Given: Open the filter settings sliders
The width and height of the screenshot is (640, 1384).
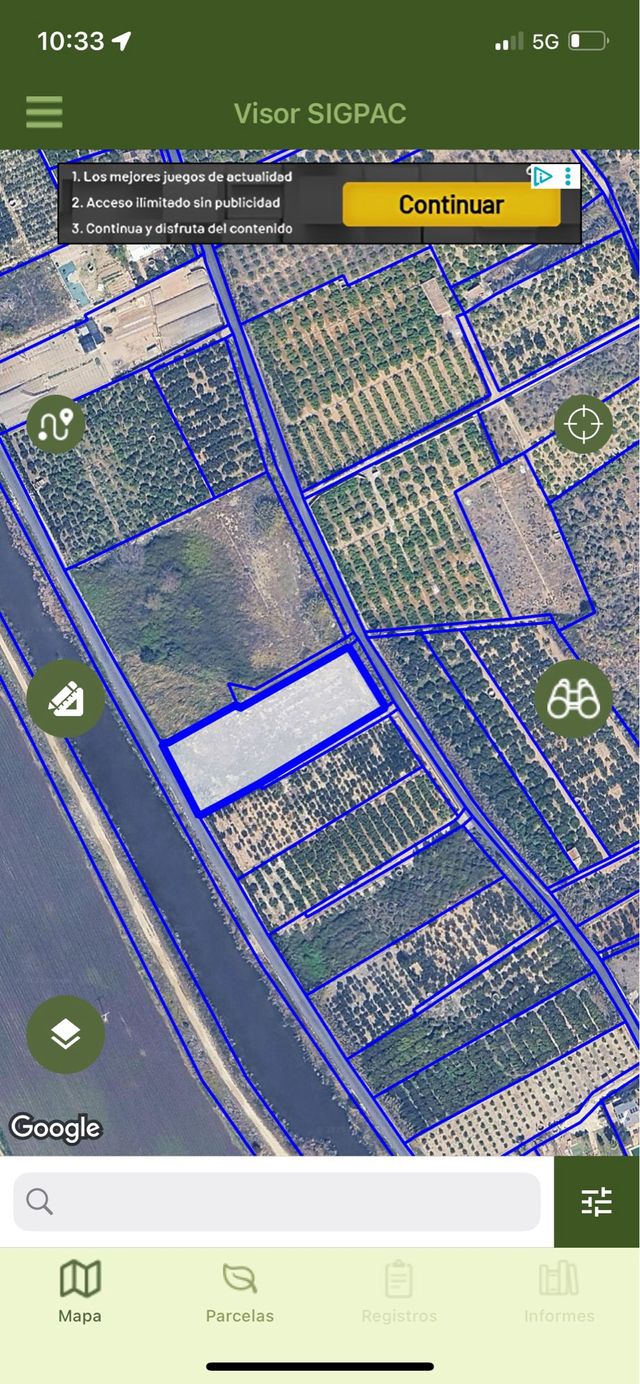Looking at the screenshot, I should [x=597, y=1201].
